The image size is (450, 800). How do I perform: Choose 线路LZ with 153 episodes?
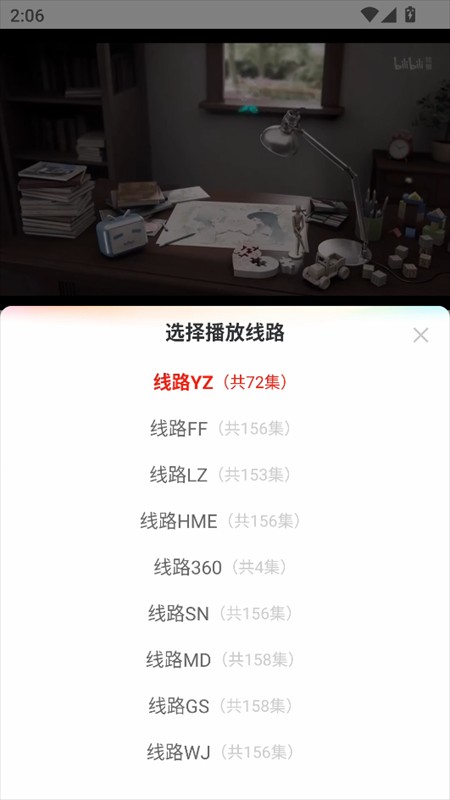point(220,475)
